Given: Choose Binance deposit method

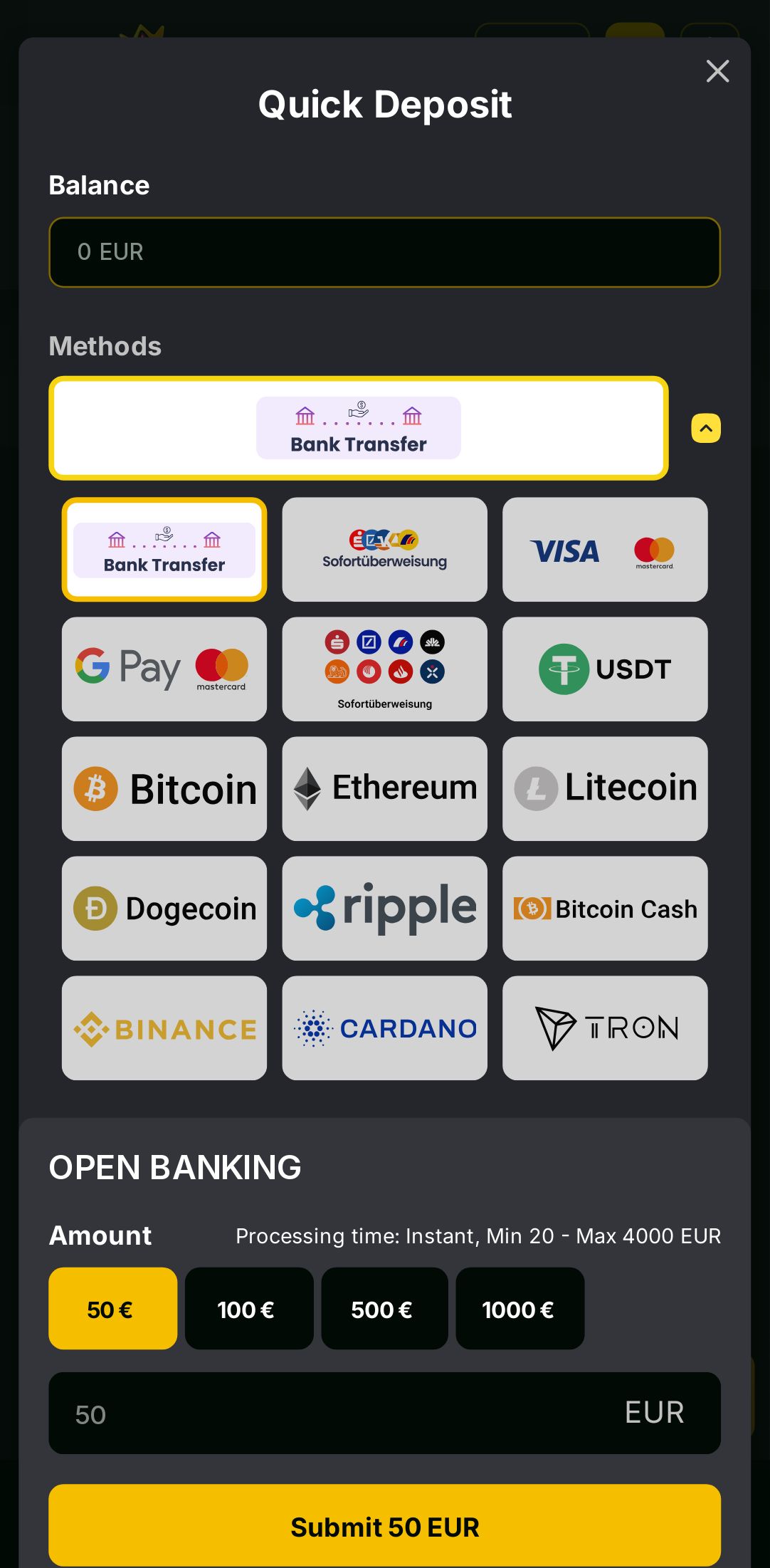Looking at the screenshot, I should click(164, 1028).
